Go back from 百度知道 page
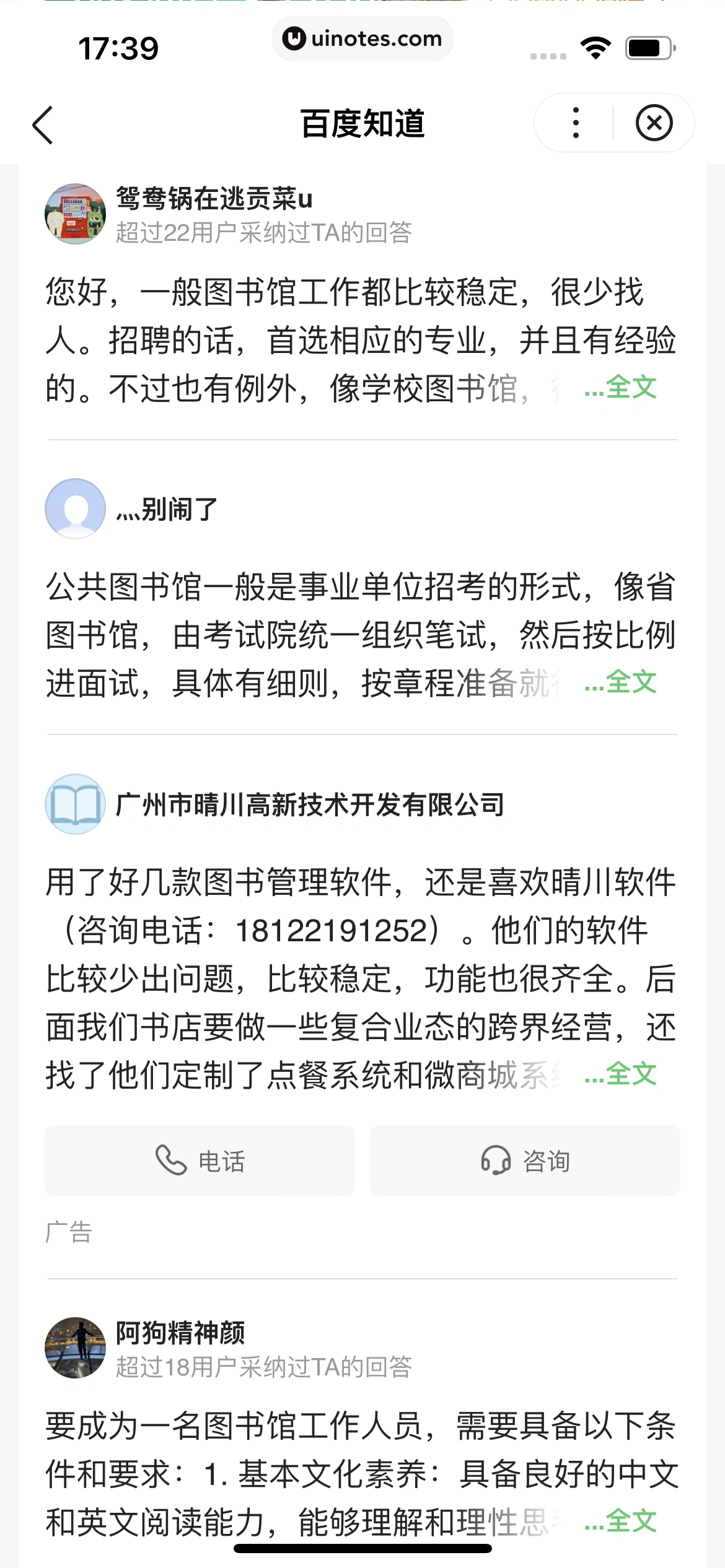 (43, 124)
